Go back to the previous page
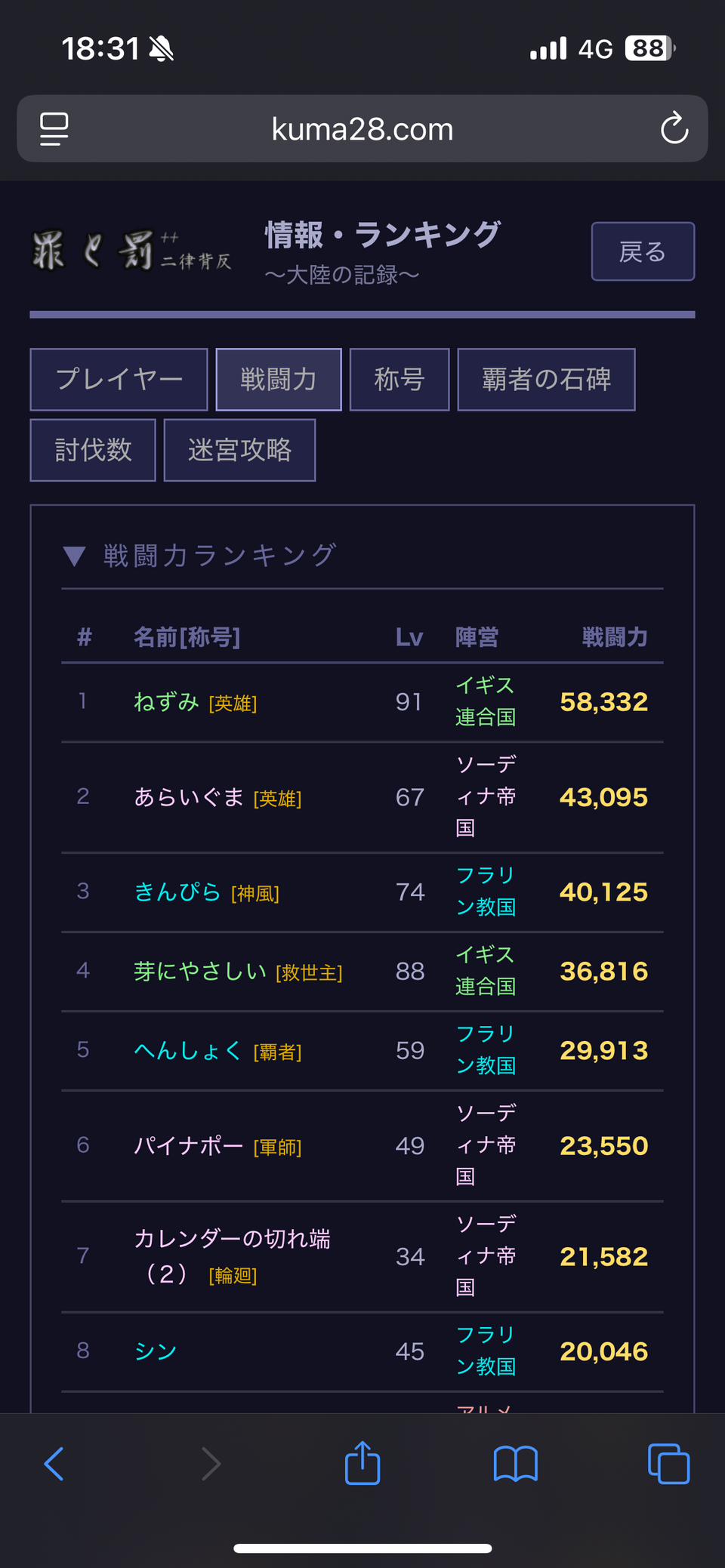 tap(54, 1464)
